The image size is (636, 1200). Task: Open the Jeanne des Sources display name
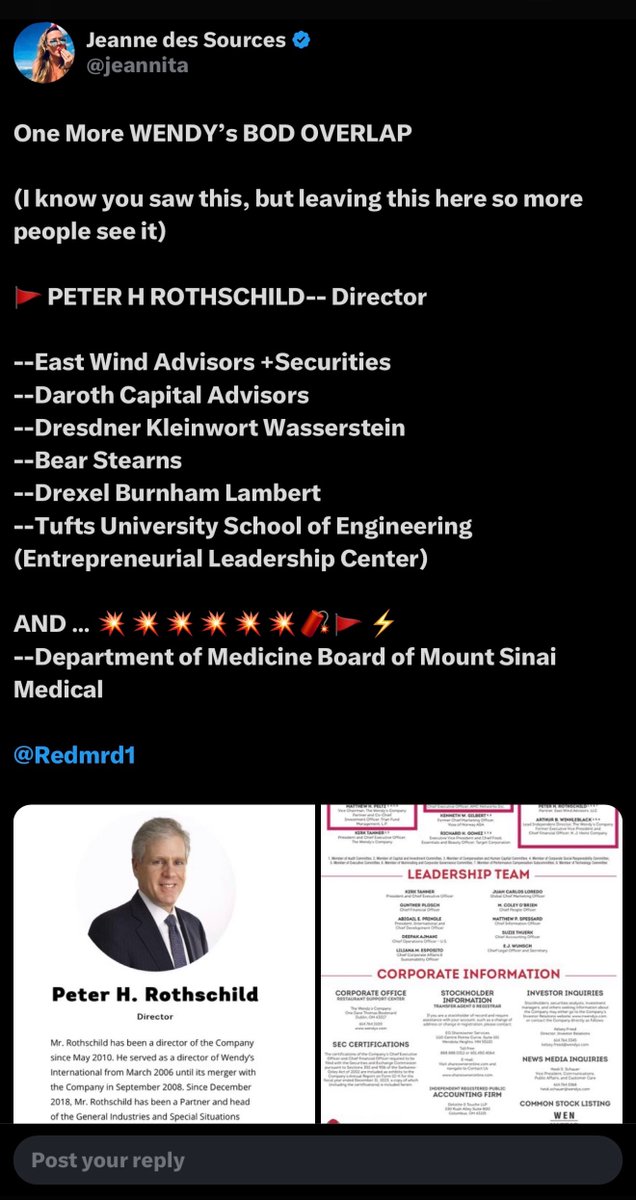[183, 41]
